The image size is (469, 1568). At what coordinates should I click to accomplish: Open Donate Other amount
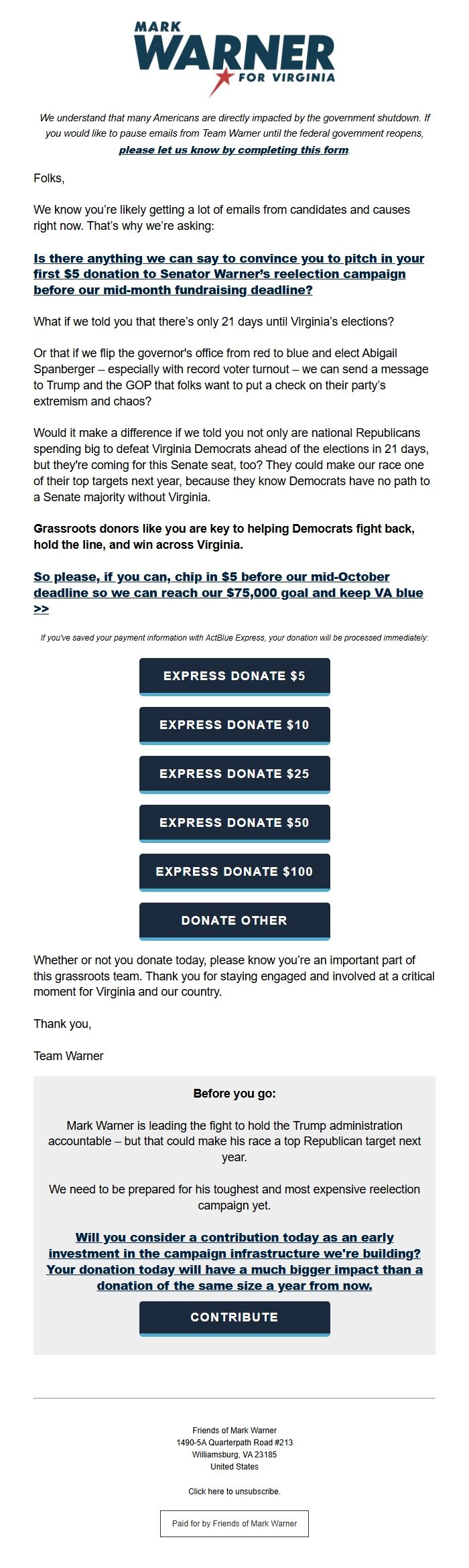(x=234, y=921)
